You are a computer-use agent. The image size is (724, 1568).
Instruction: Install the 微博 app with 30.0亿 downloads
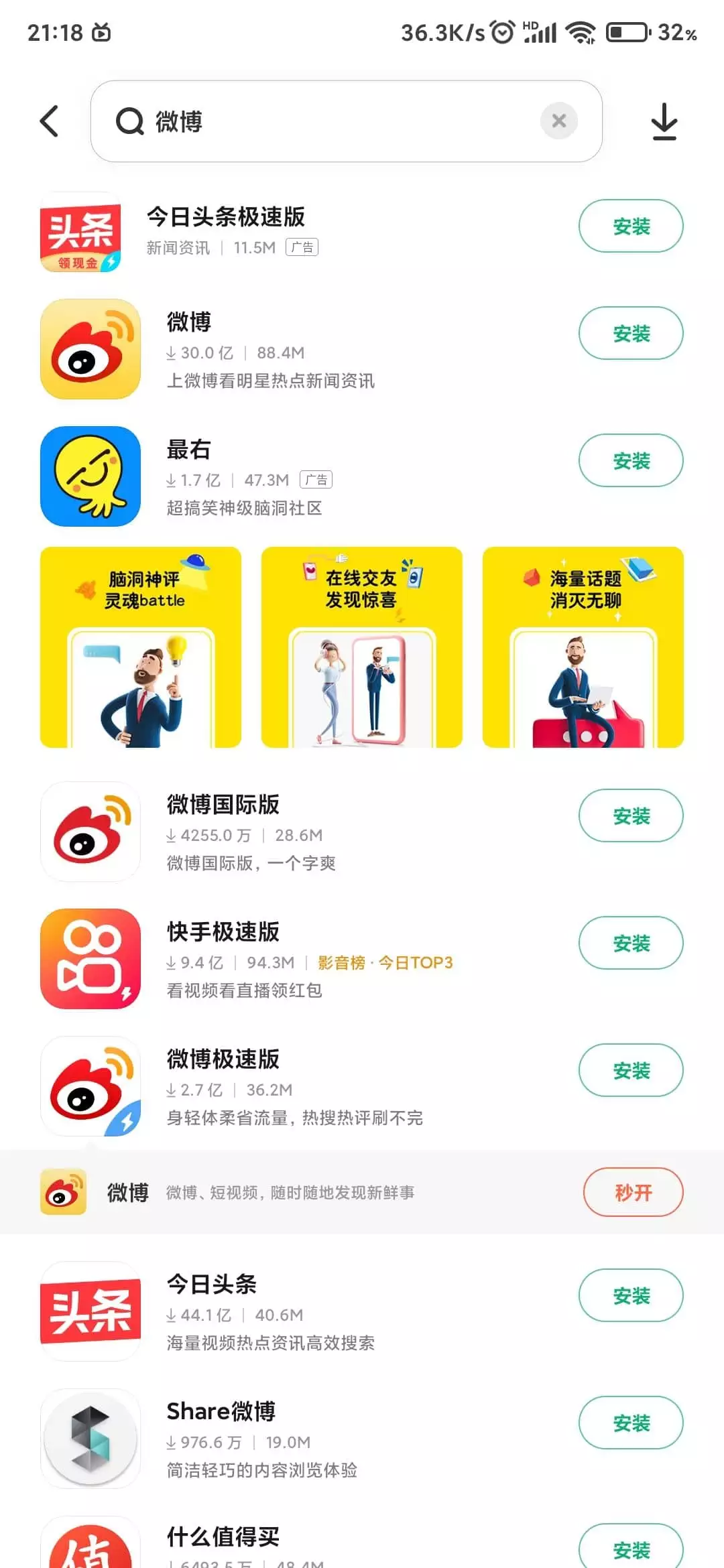(630, 334)
